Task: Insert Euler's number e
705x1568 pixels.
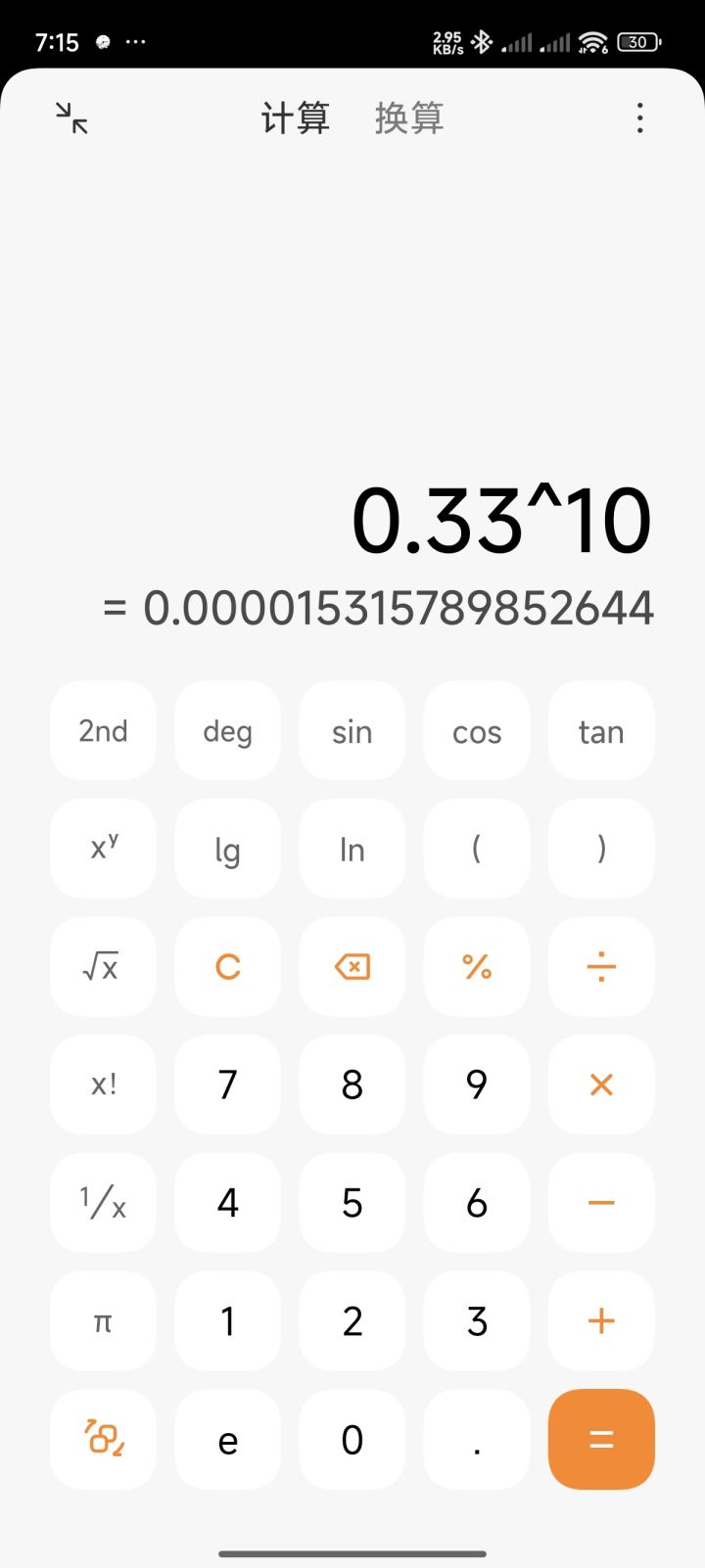Action: [x=227, y=1439]
